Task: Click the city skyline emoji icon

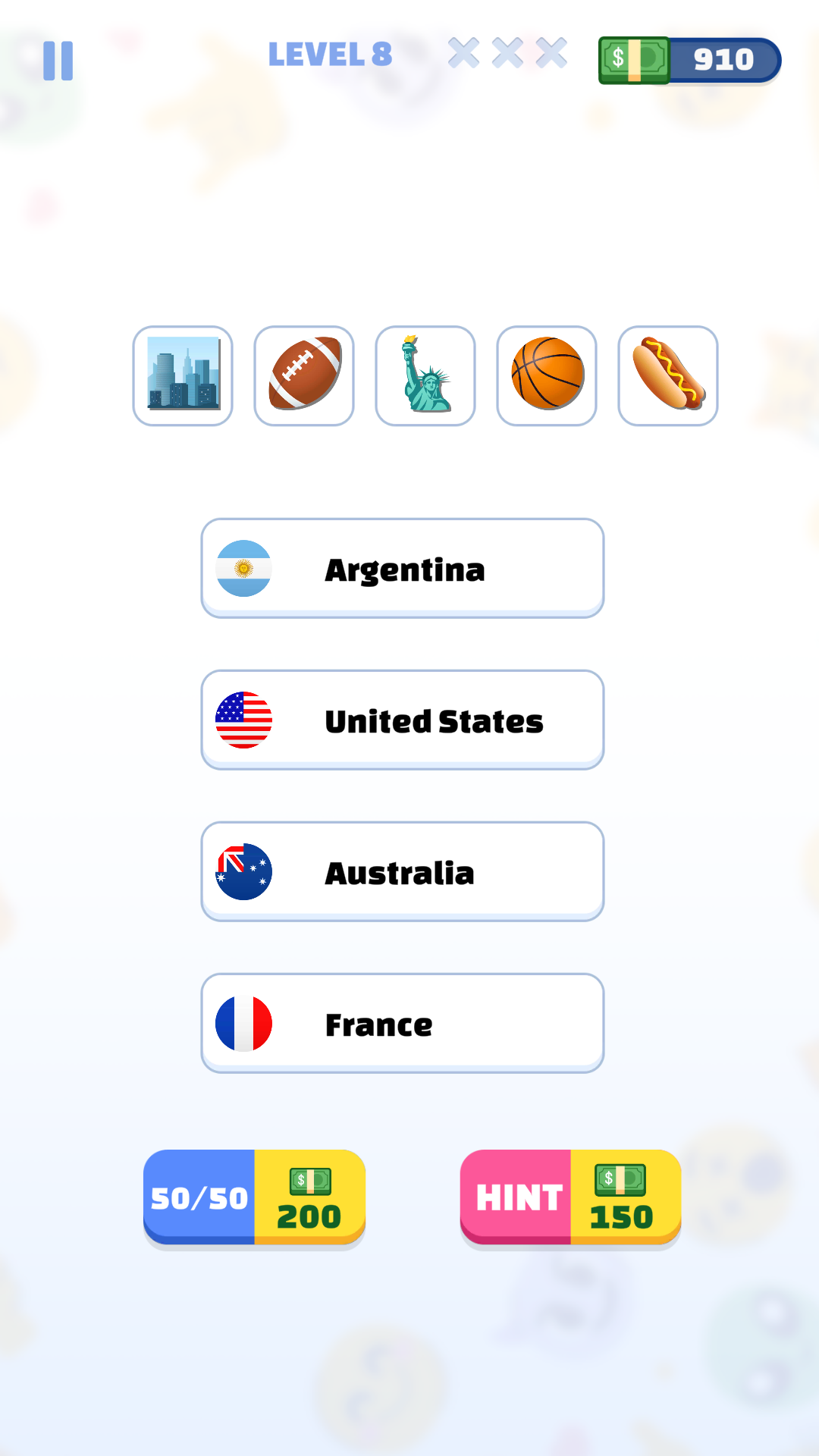Action: tap(182, 375)
